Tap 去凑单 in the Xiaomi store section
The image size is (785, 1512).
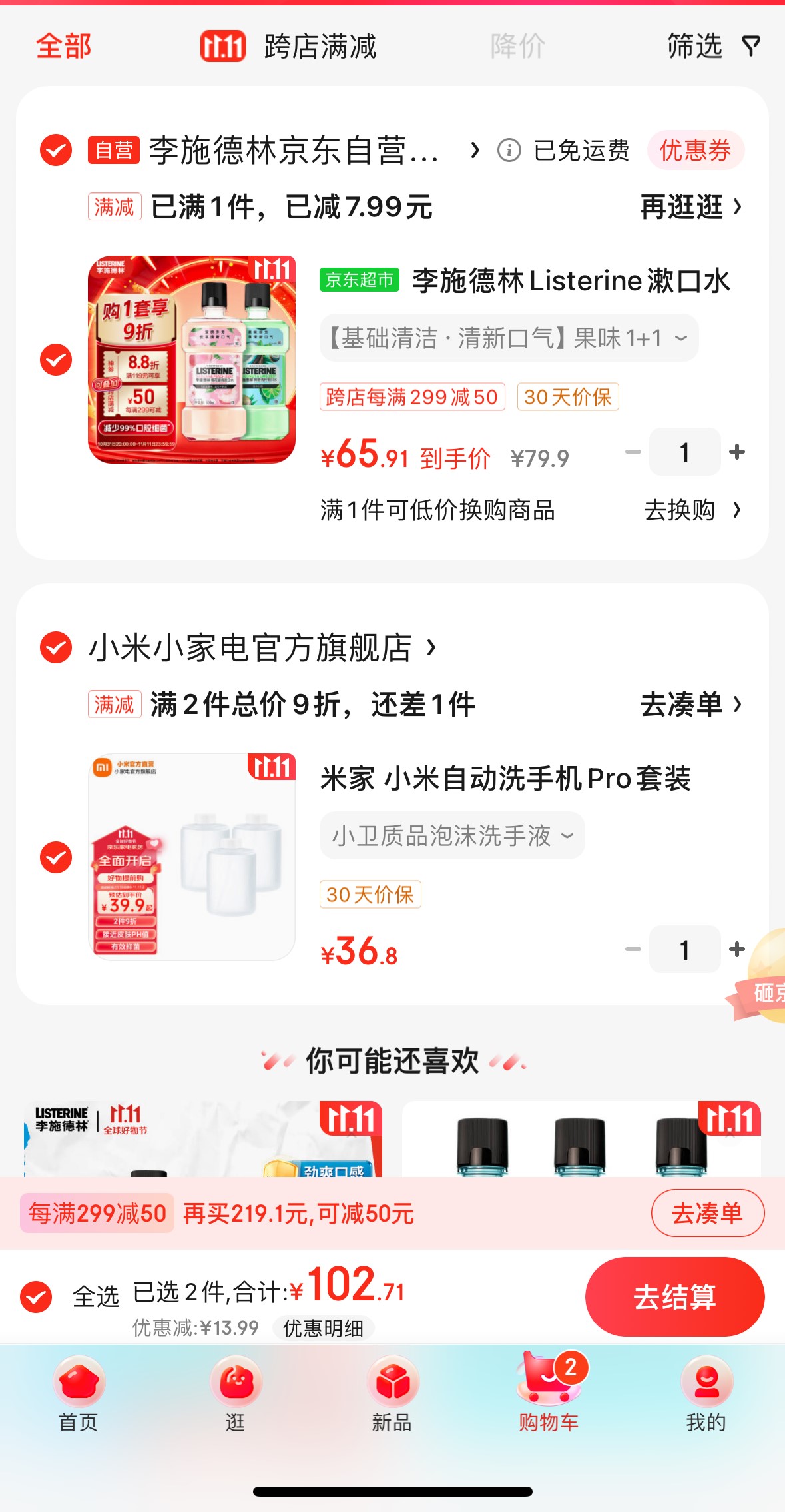pyautogui.click(x=690, y=705)
